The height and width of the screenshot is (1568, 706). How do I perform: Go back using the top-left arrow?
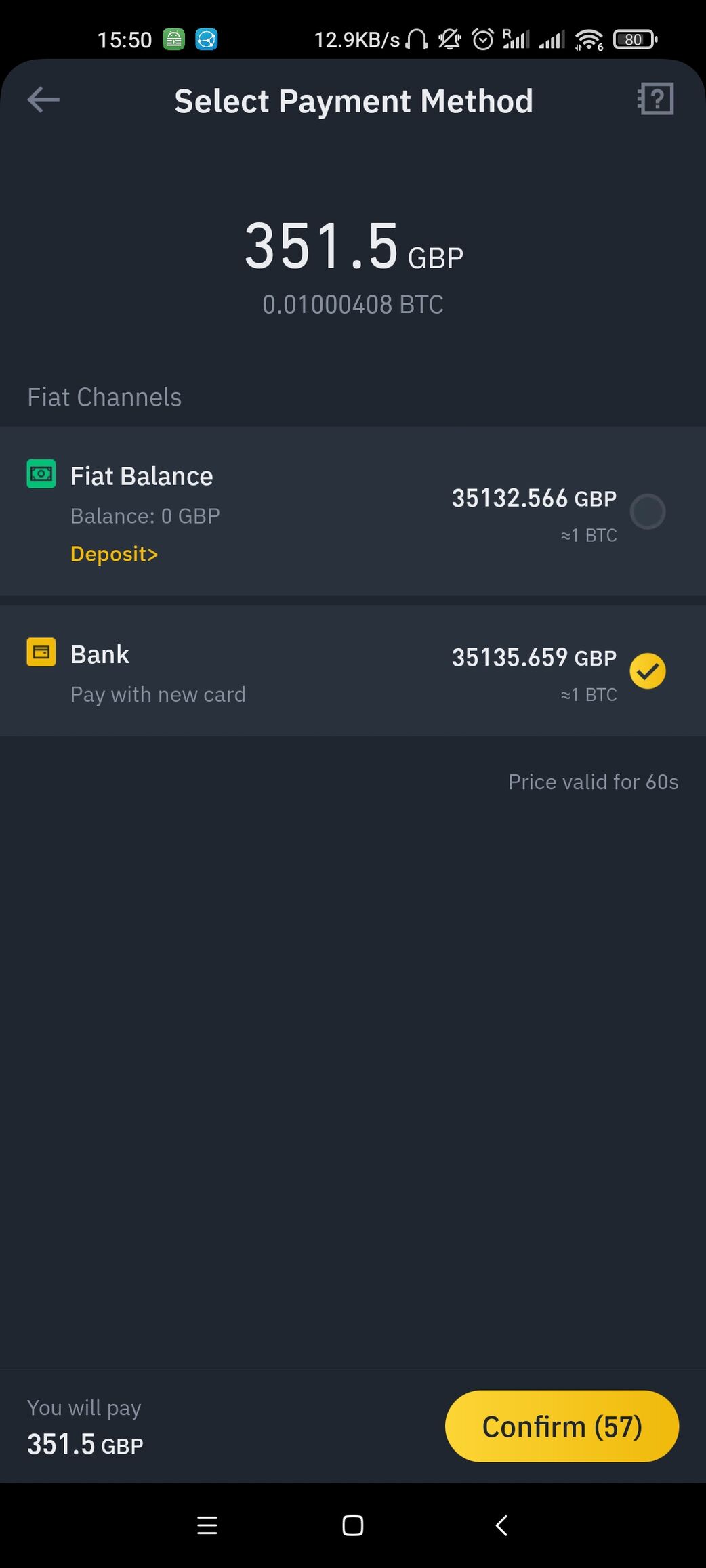point(43,100)
